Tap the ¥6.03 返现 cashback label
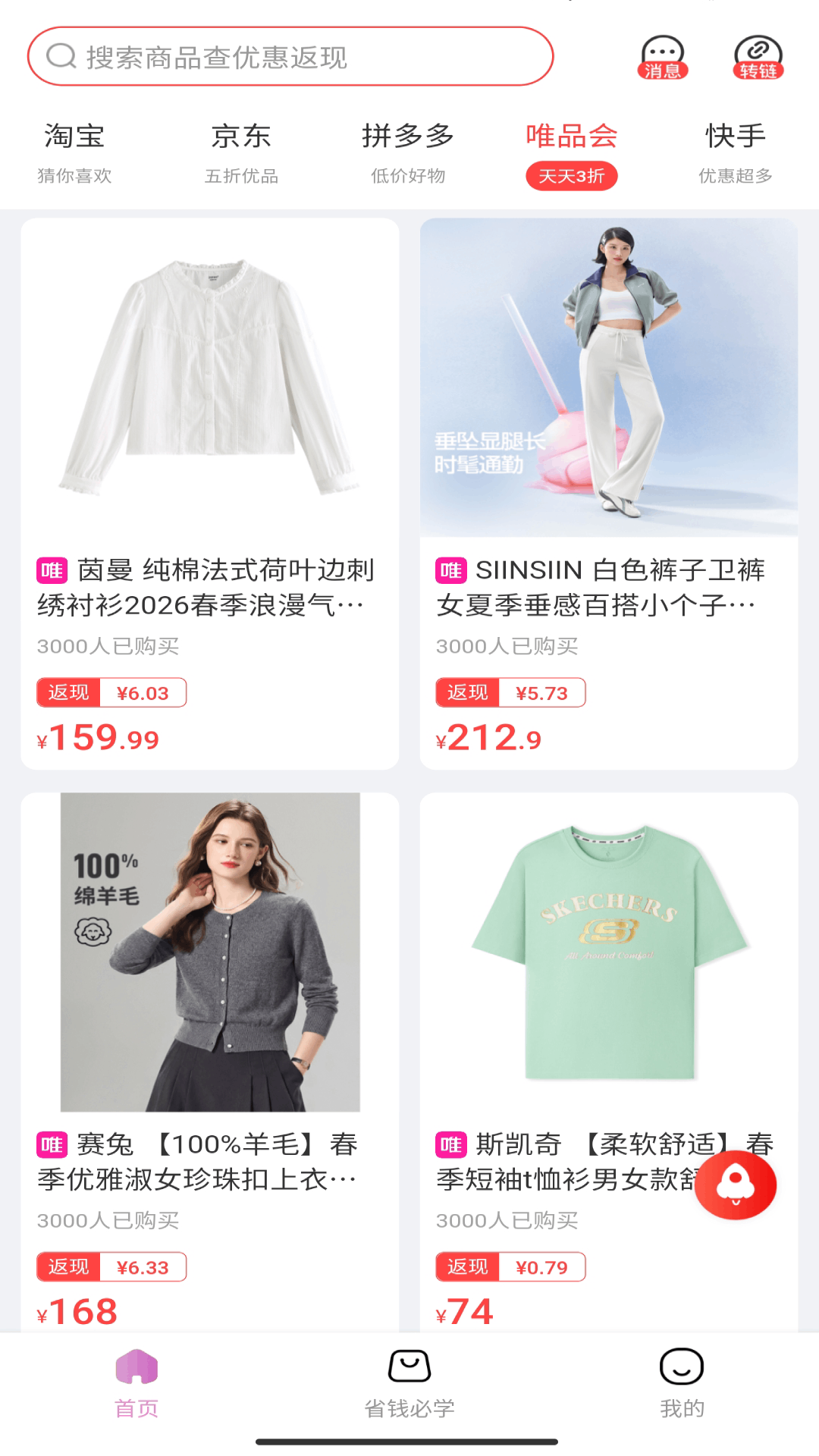 pyautogui.click(x=111, y=692)
